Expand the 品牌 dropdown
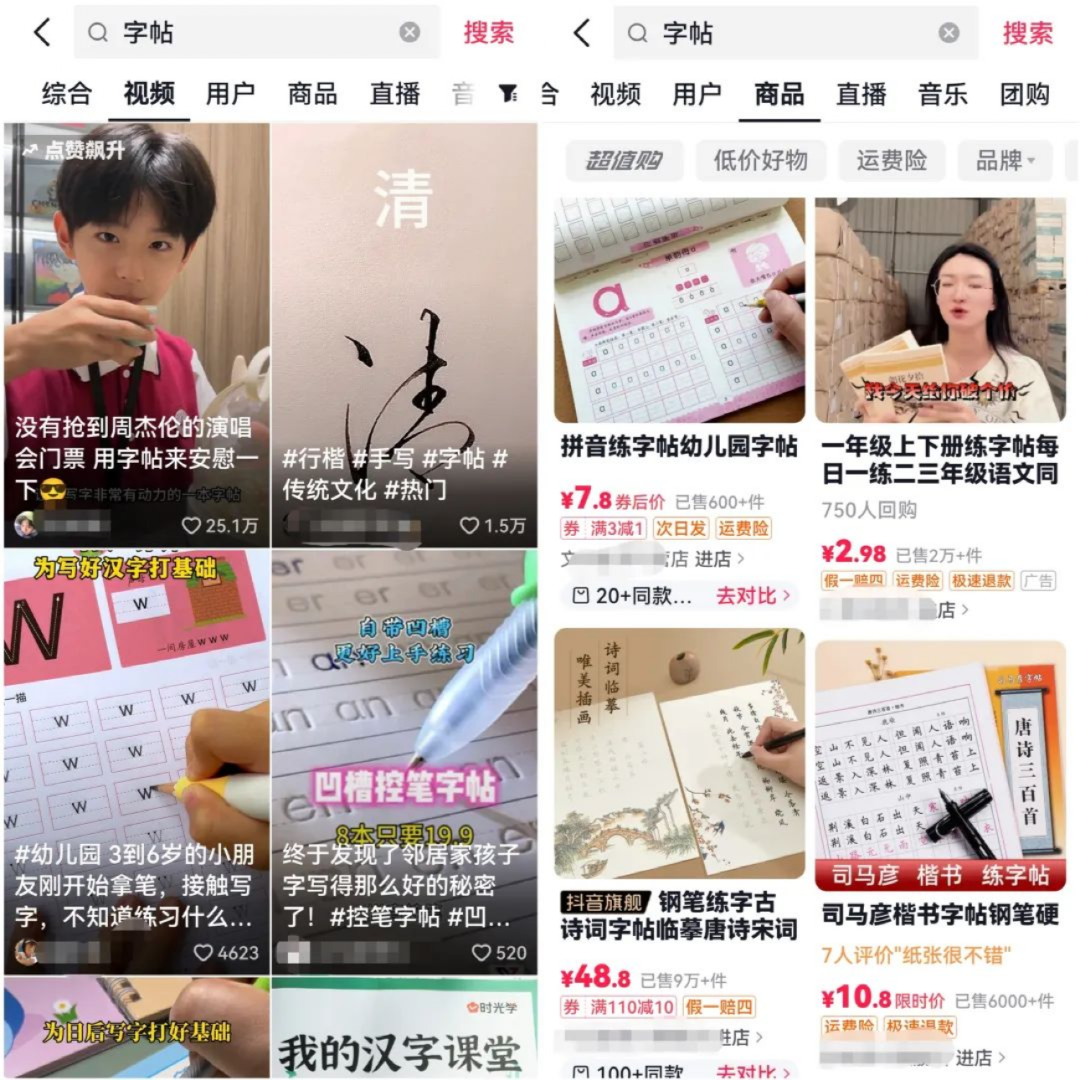Screen dimensions: 1080x1080 (x=1004, y=160)
